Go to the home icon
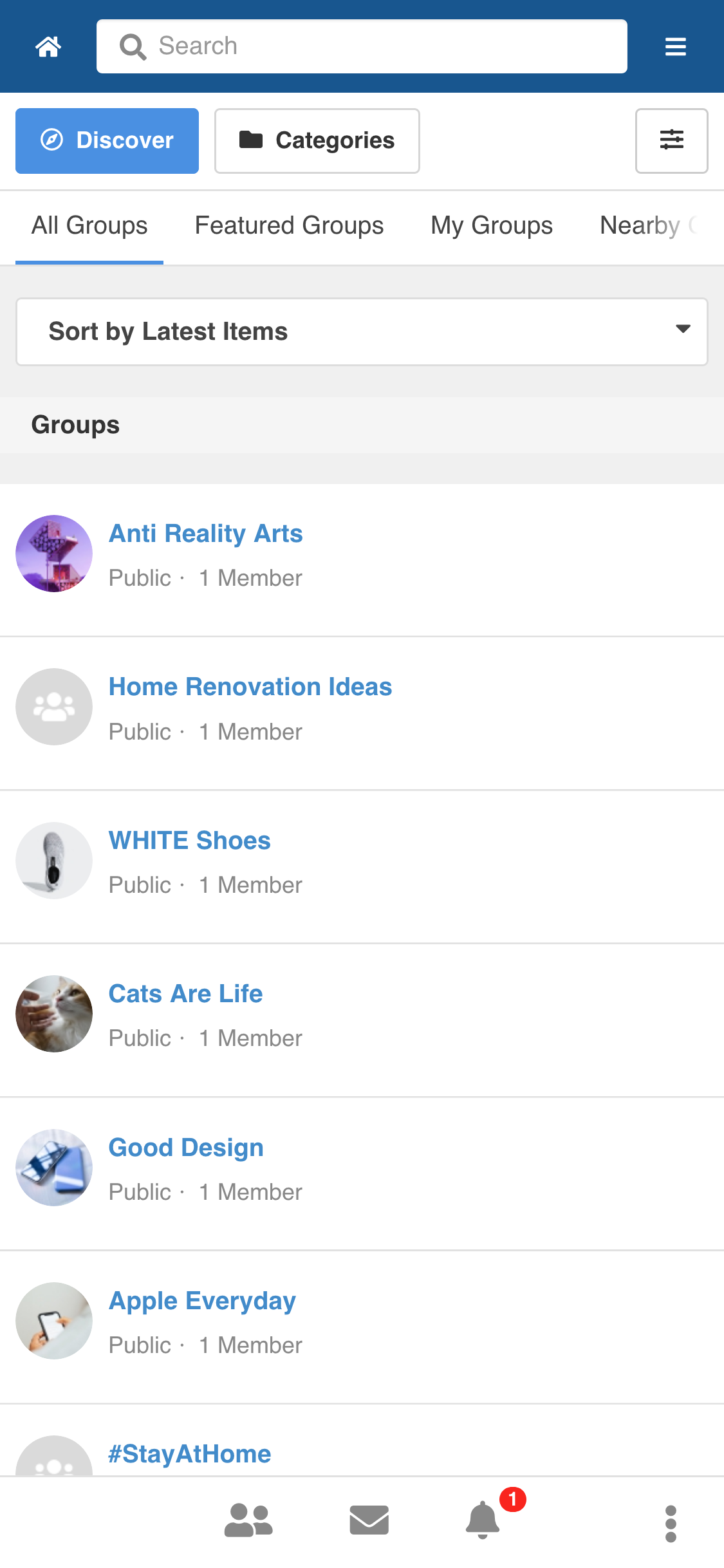 point(48,46)
